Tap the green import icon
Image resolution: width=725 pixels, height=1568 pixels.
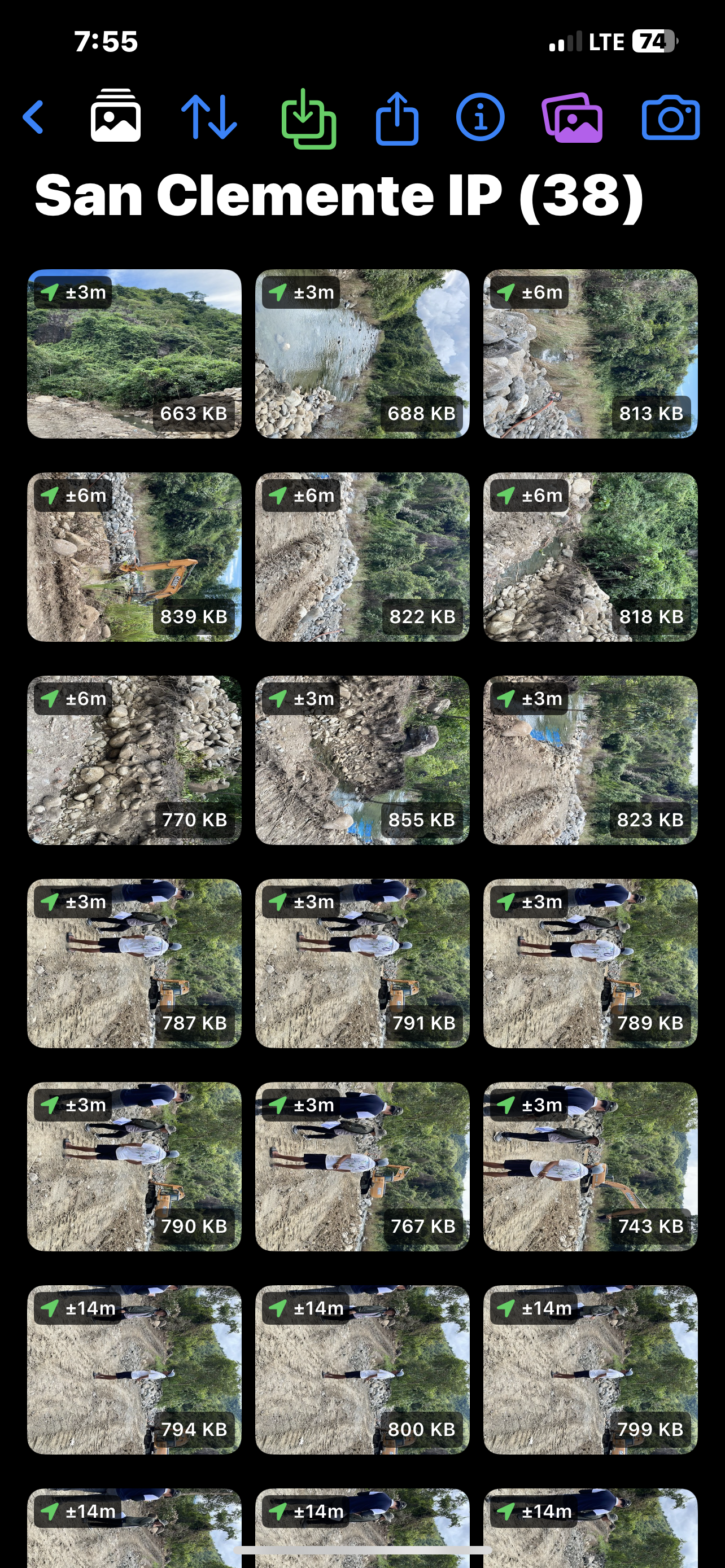click(309, 119)
